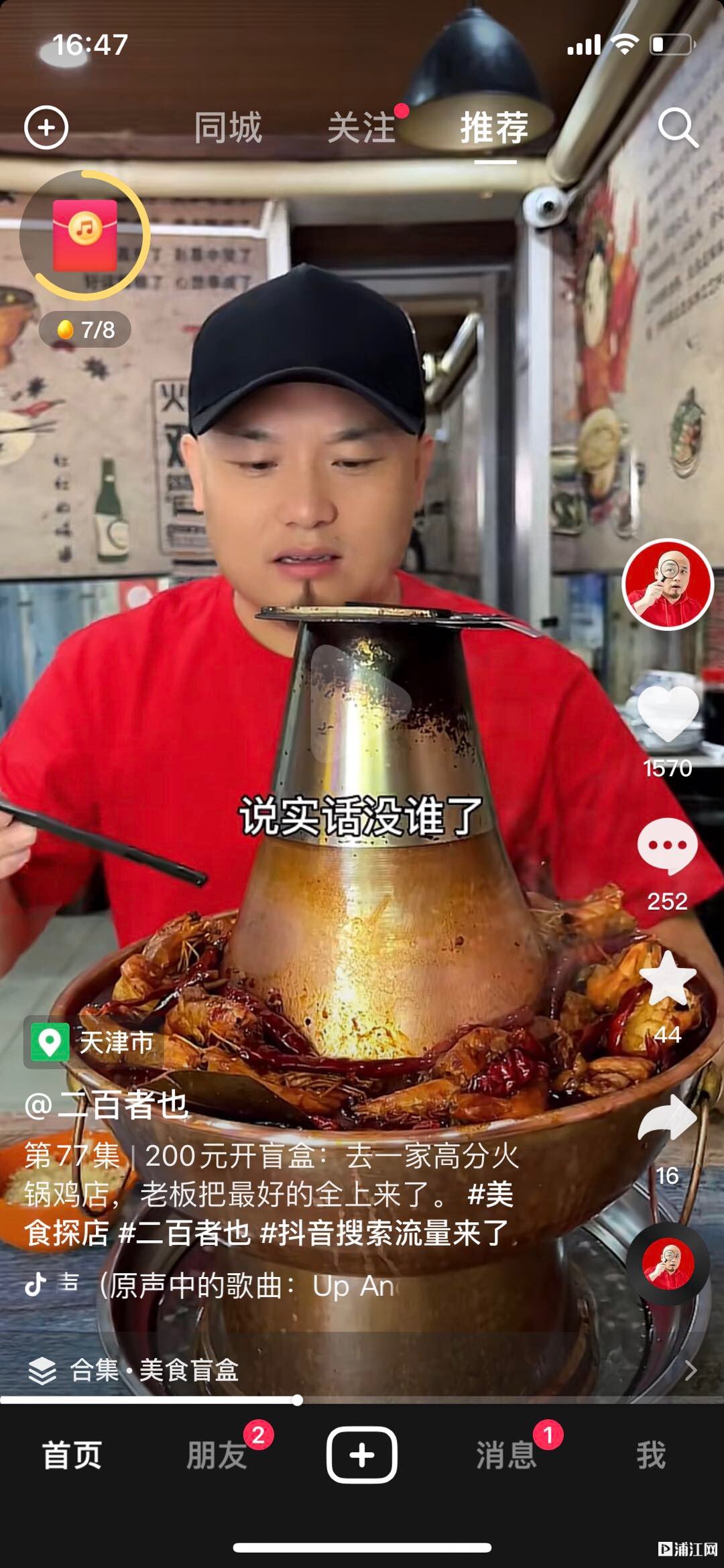Open the comments bubble
The height and width of the screenshot is (1568, 724).
(668, 846)
